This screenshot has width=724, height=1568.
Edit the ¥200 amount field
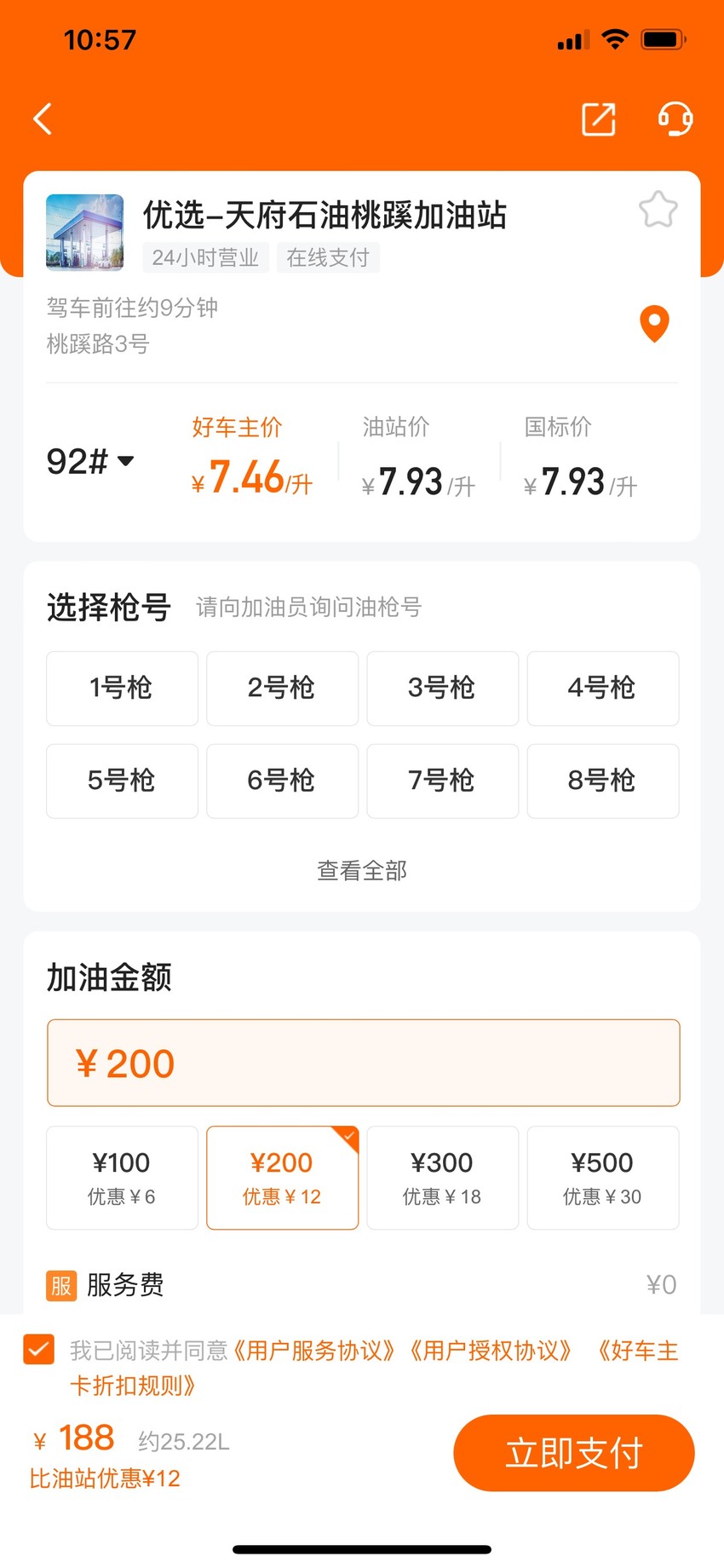tap(364, 1063)
